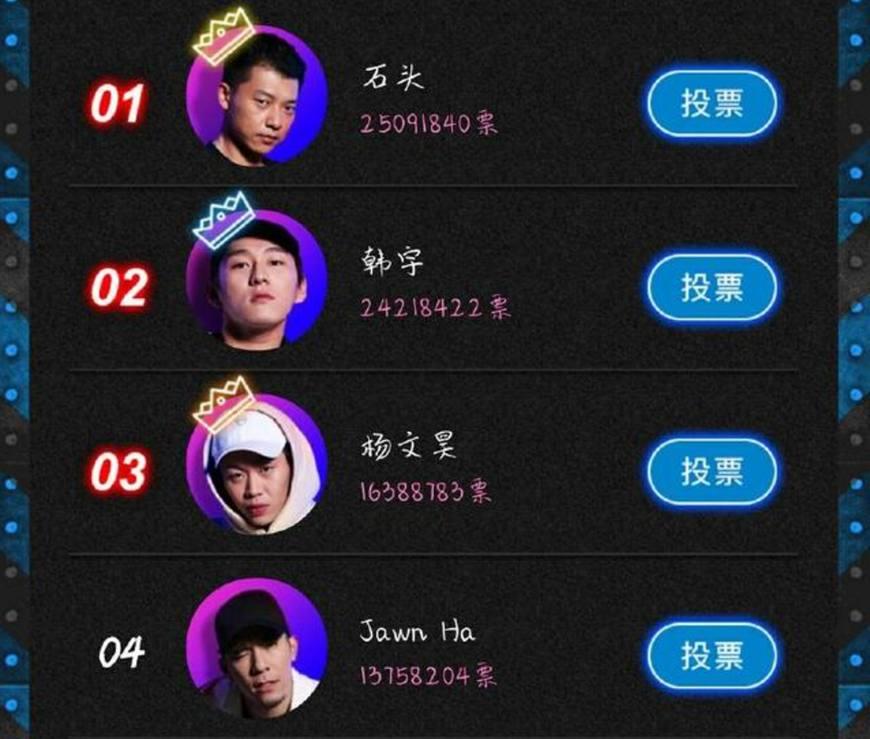Image resolution: width=870 pixels, height=739 pixels.
Task: Vote for 石头 with the 投票 button
Action: point(712,103)
